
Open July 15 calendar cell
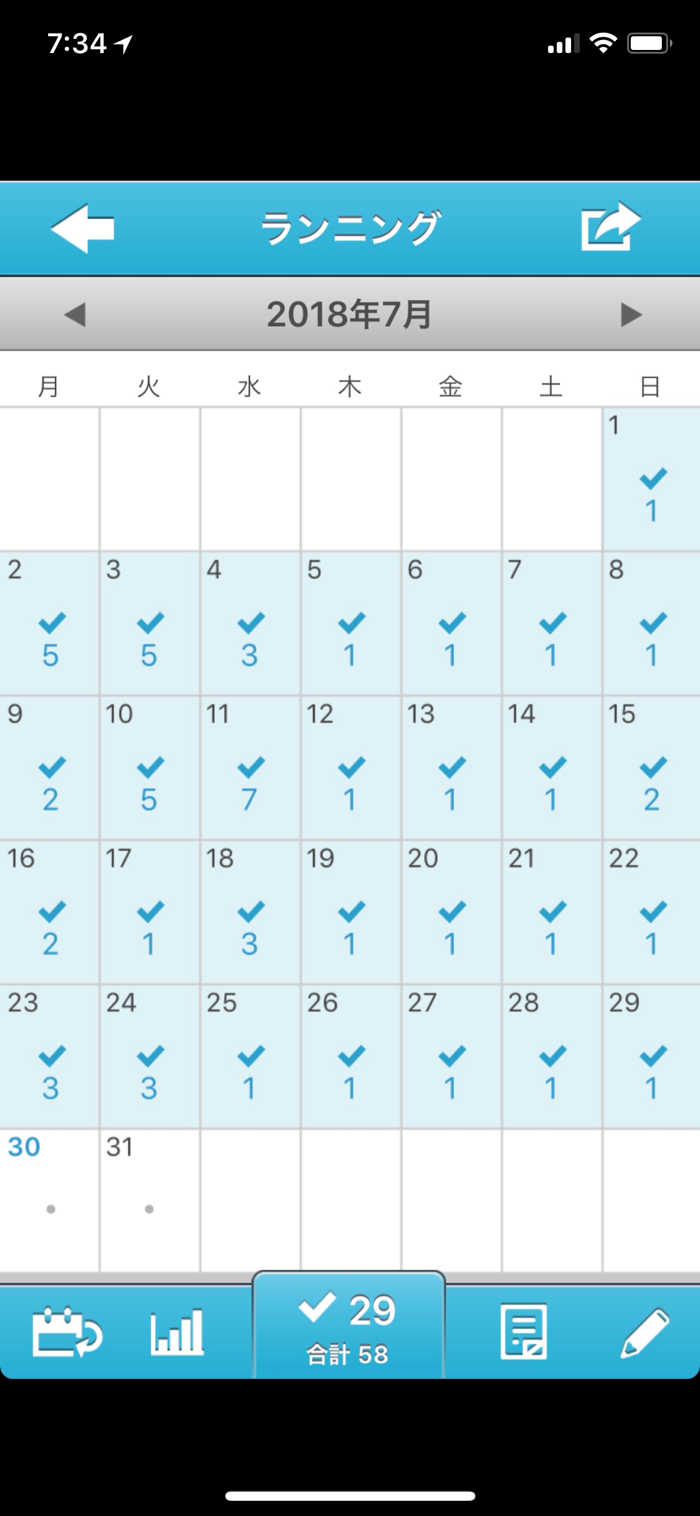[651, 768]
